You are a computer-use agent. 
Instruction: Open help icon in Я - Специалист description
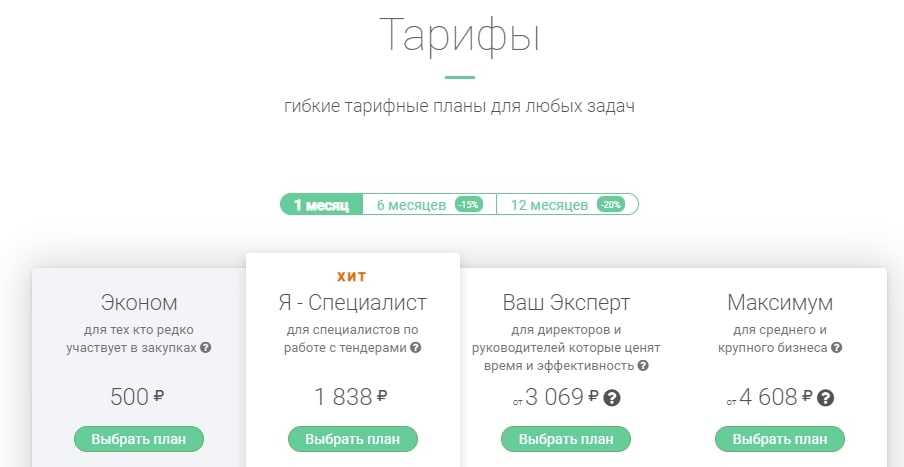pyautogui.click(x=415, y=348)
